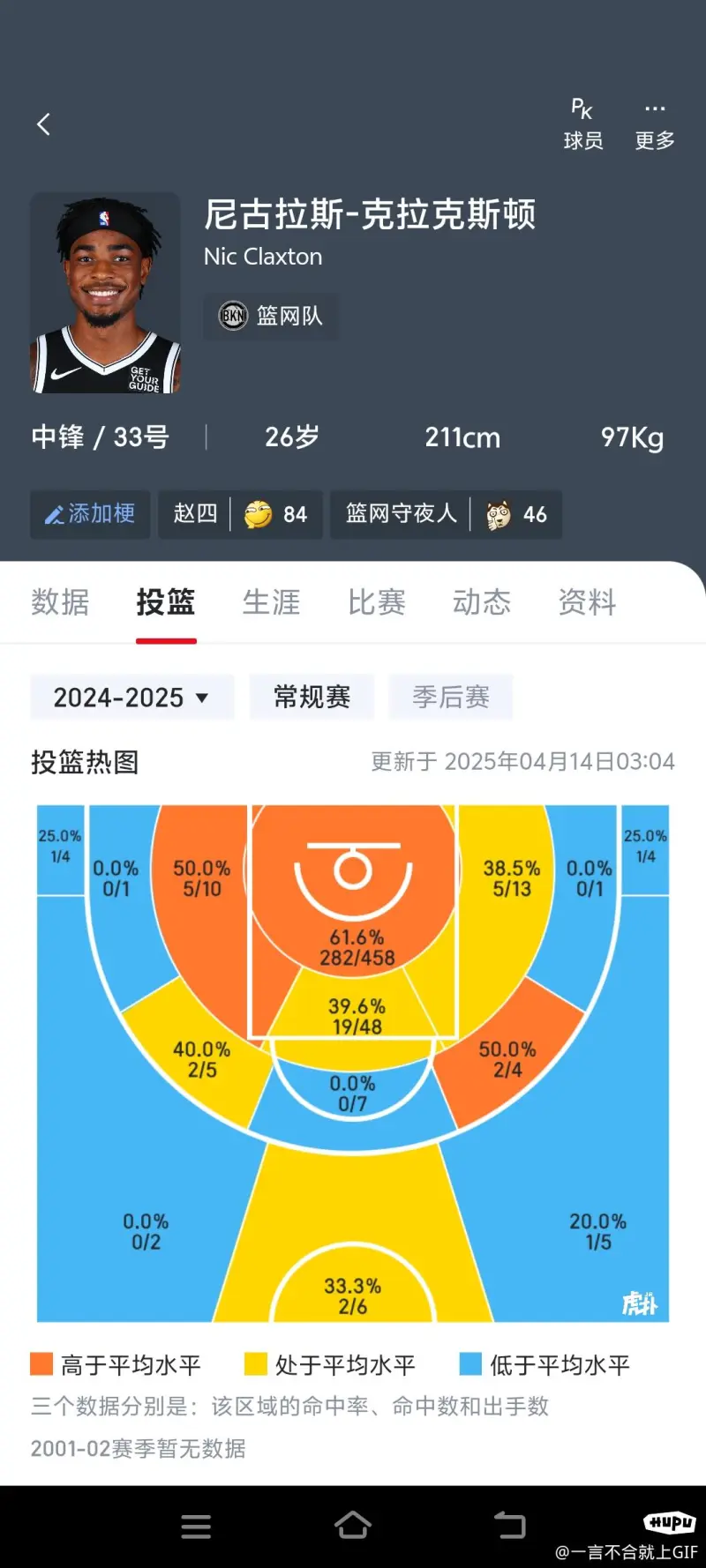Viewport: 706px width, 1568px height.
Task: Tap 添加梗 to add a meme tag
Action: (90, 514)
